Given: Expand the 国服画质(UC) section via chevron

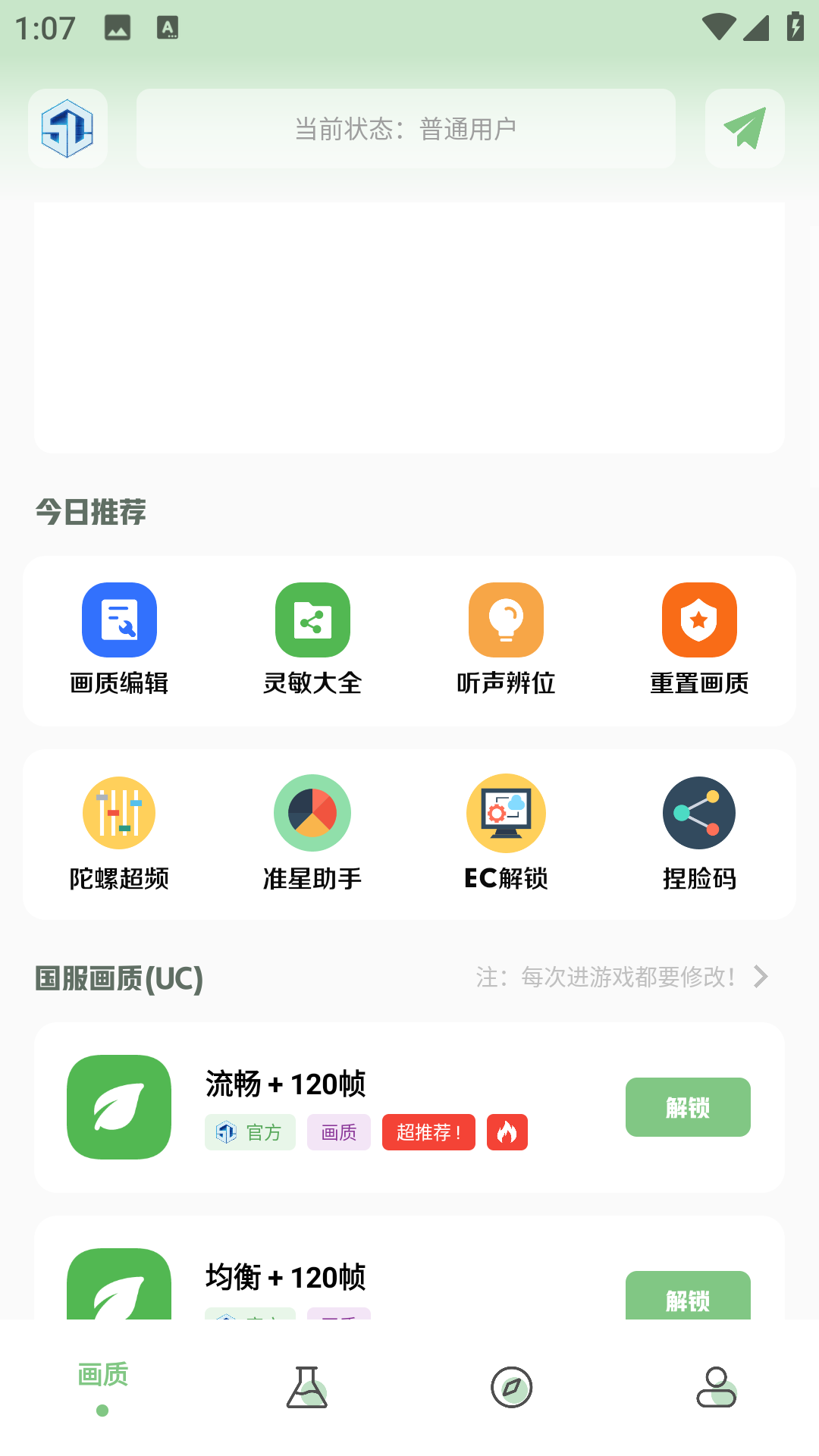Looking at the screenshot, I should click(761, 977).
